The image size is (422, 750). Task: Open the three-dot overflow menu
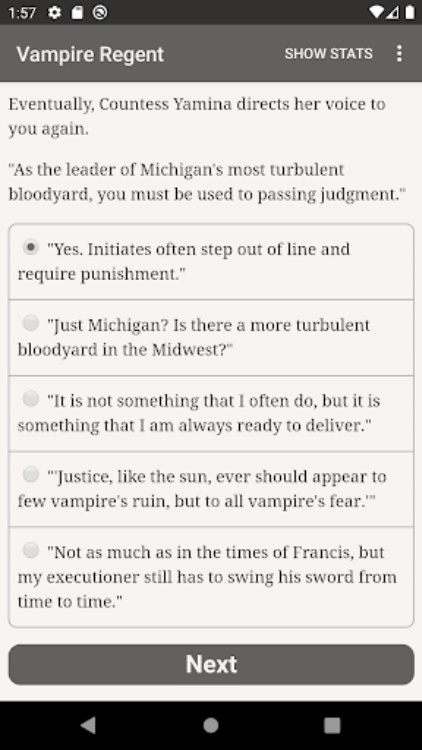point(399,54)
